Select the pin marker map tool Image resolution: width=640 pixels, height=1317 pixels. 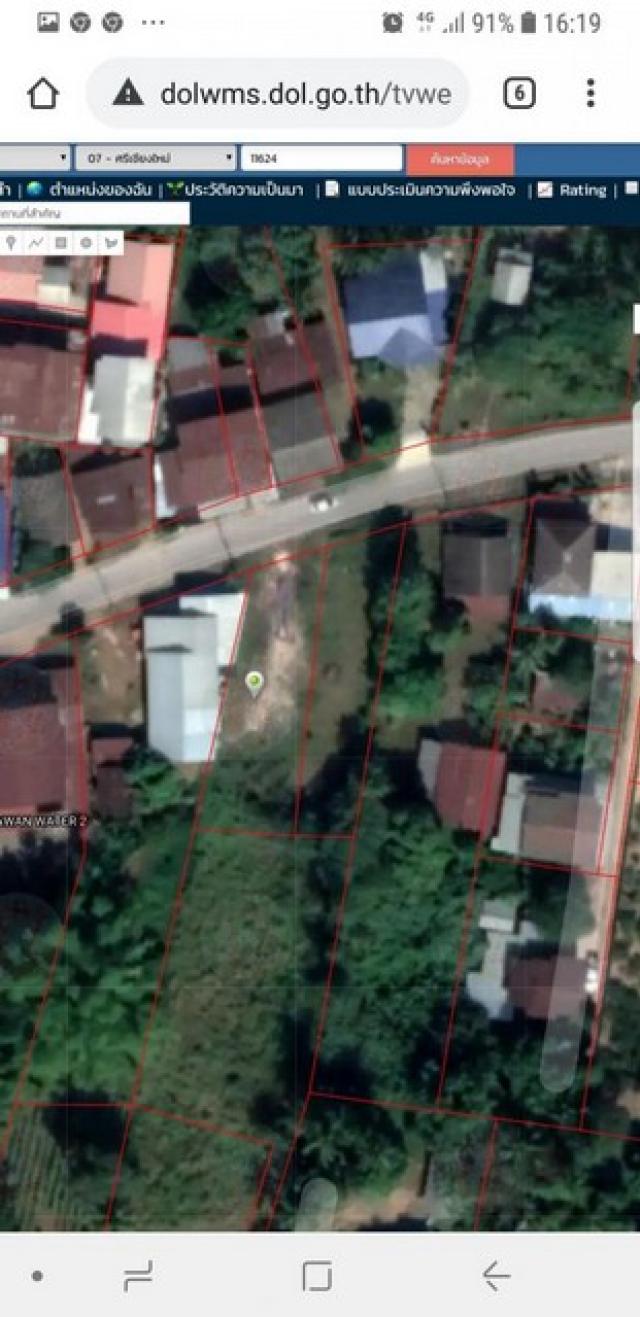pos(11,242)
